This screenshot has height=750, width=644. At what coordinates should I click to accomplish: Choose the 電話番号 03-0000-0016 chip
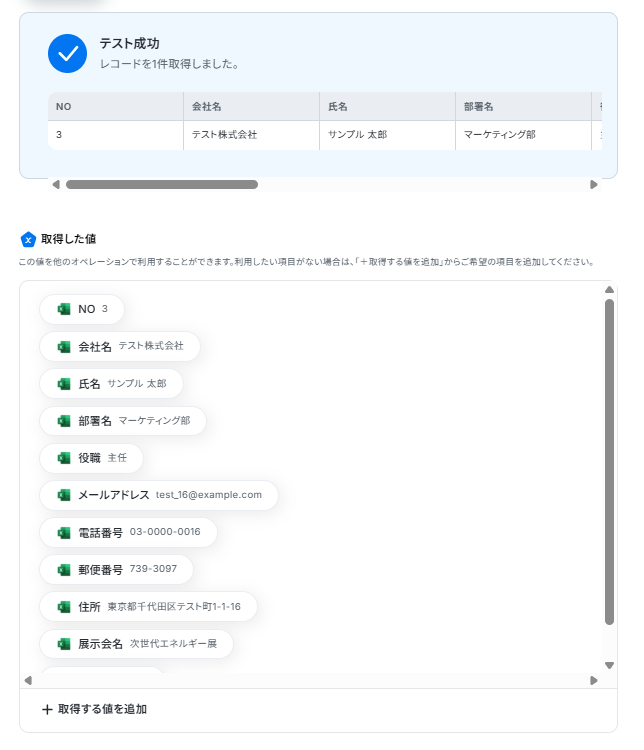[x=128, y=532]
